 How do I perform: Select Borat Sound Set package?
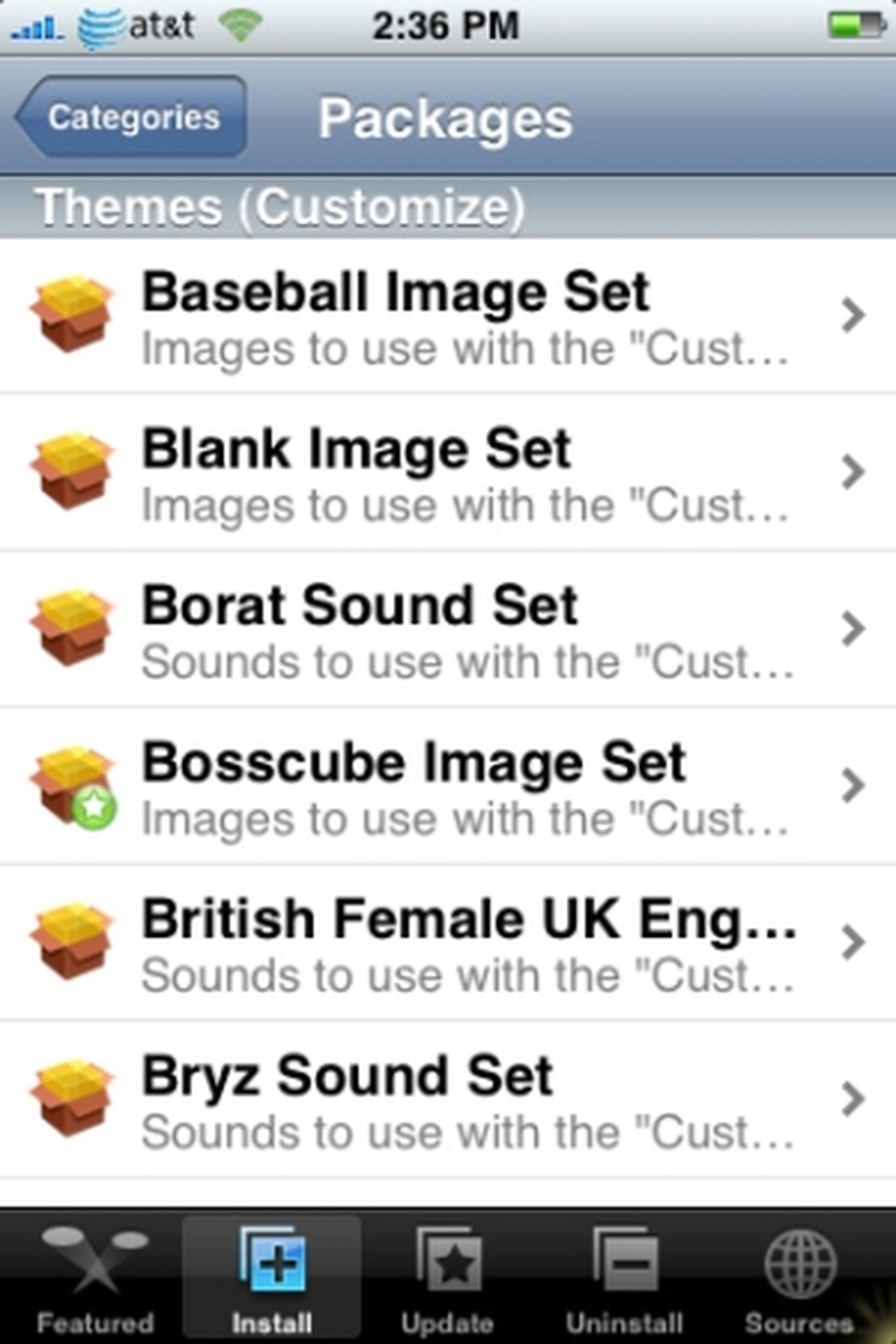[x=446, y=629]
